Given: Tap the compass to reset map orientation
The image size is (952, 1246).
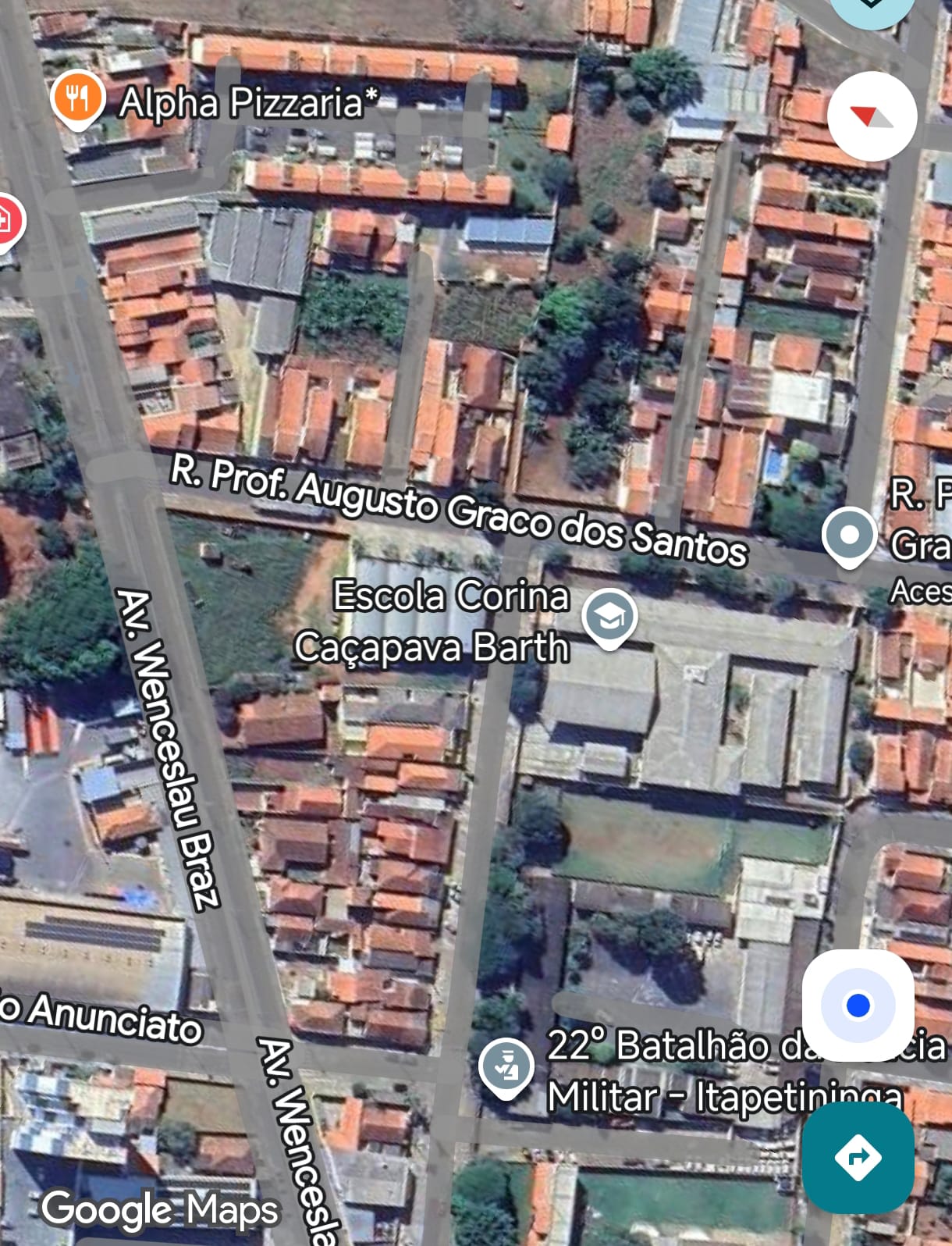Looking at the screenshot, I should [872, 117].
